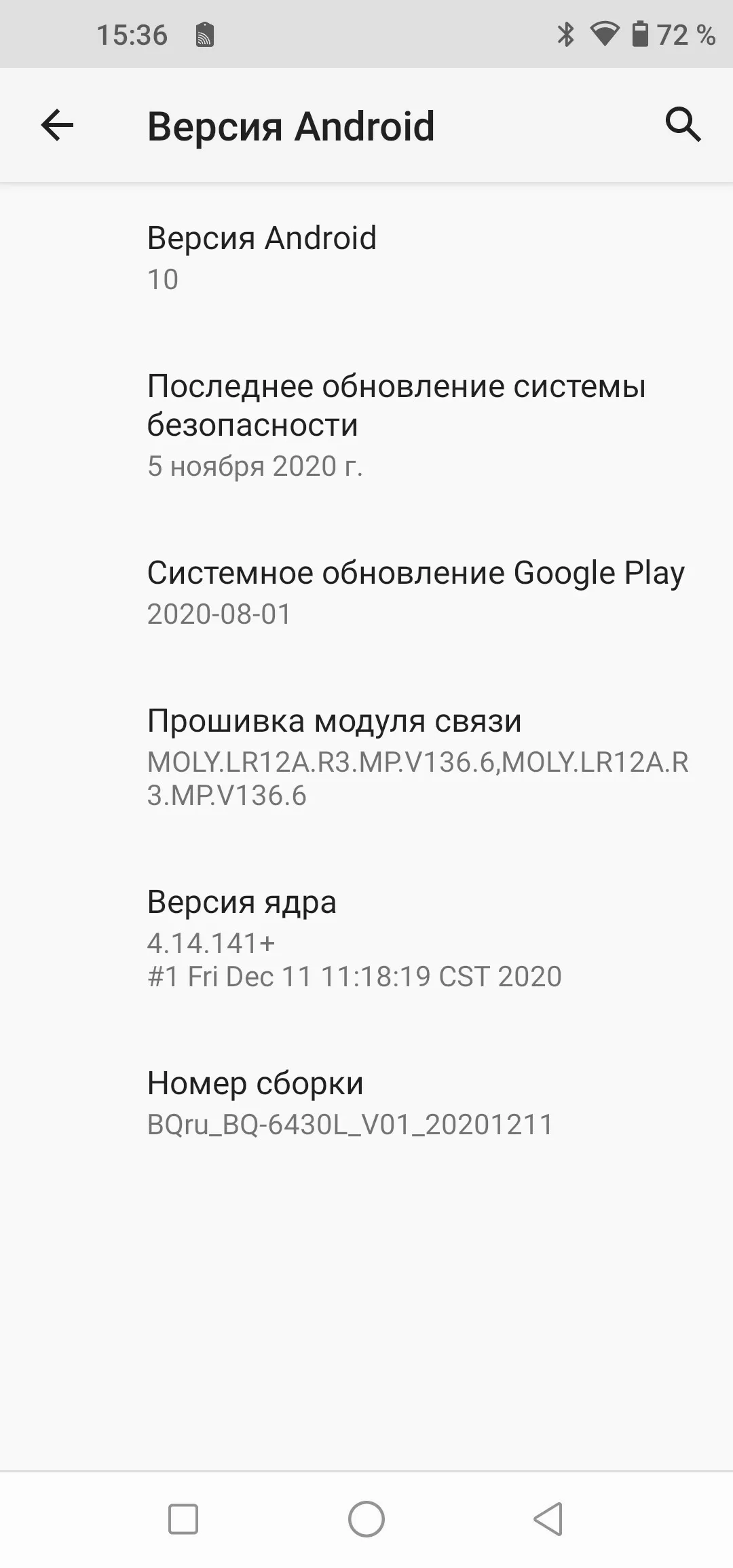The width and height of the screenshot is (733, 1568).
Task: Go to the home screen
Action: pos(366,1519)
